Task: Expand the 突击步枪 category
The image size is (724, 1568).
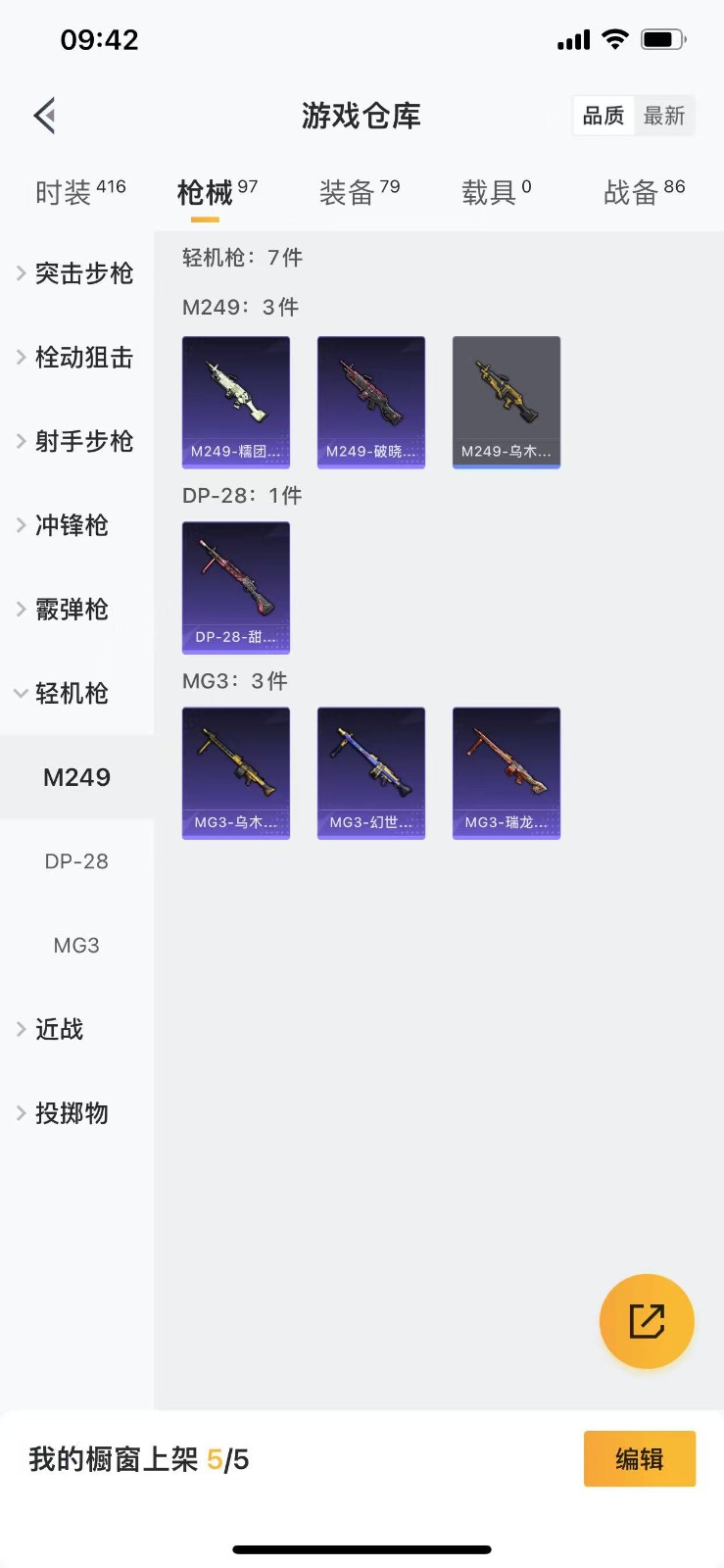Action: coord(76,273)
